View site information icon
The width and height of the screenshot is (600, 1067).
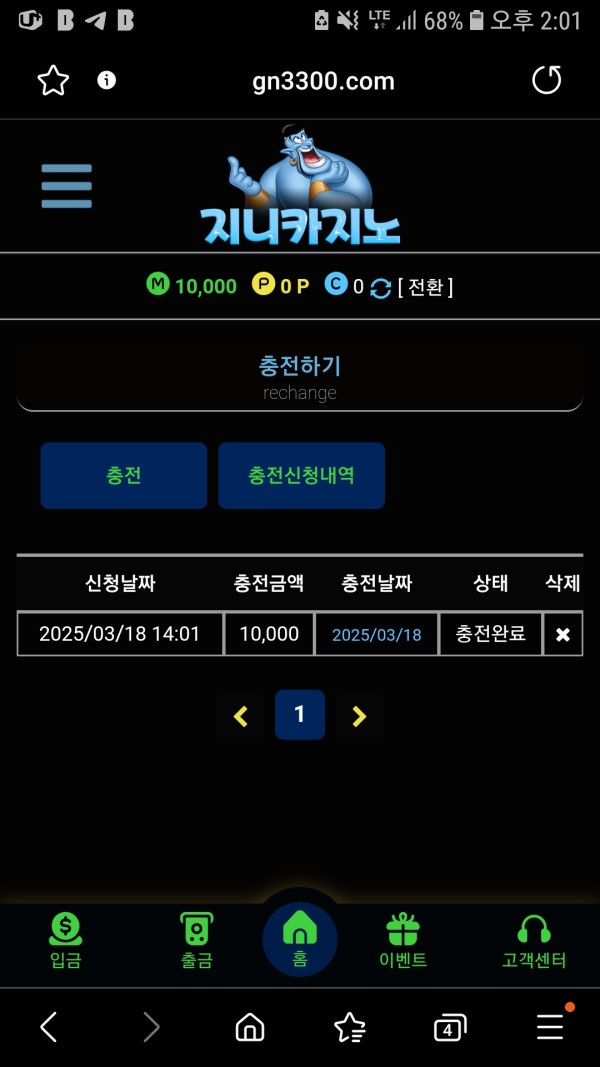pos(107,81)
